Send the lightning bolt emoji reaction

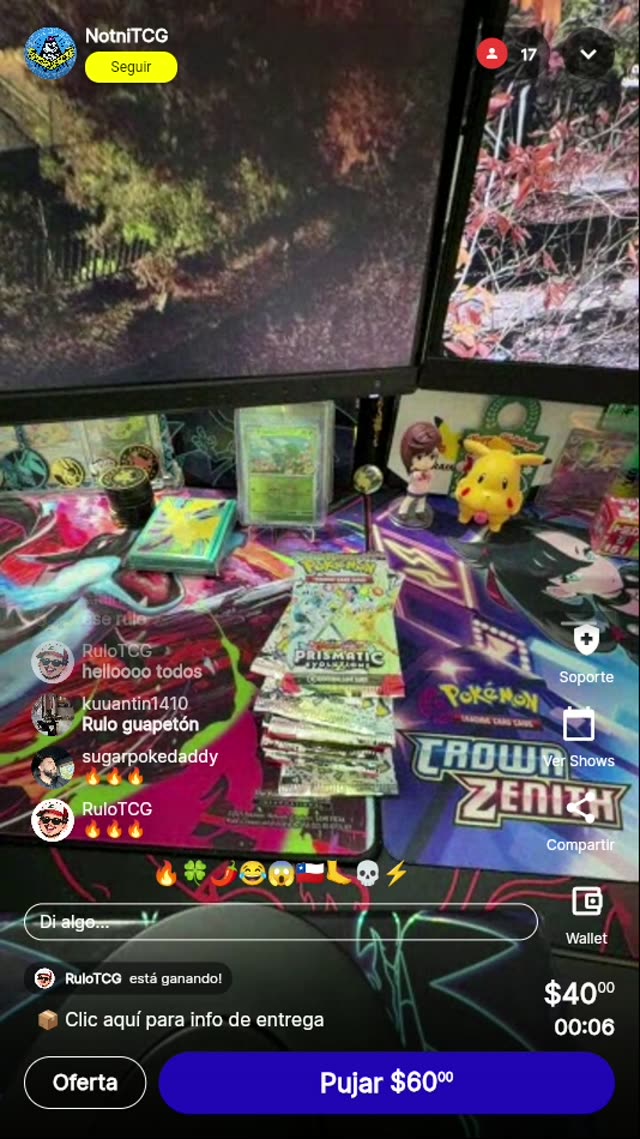[396, 874]
